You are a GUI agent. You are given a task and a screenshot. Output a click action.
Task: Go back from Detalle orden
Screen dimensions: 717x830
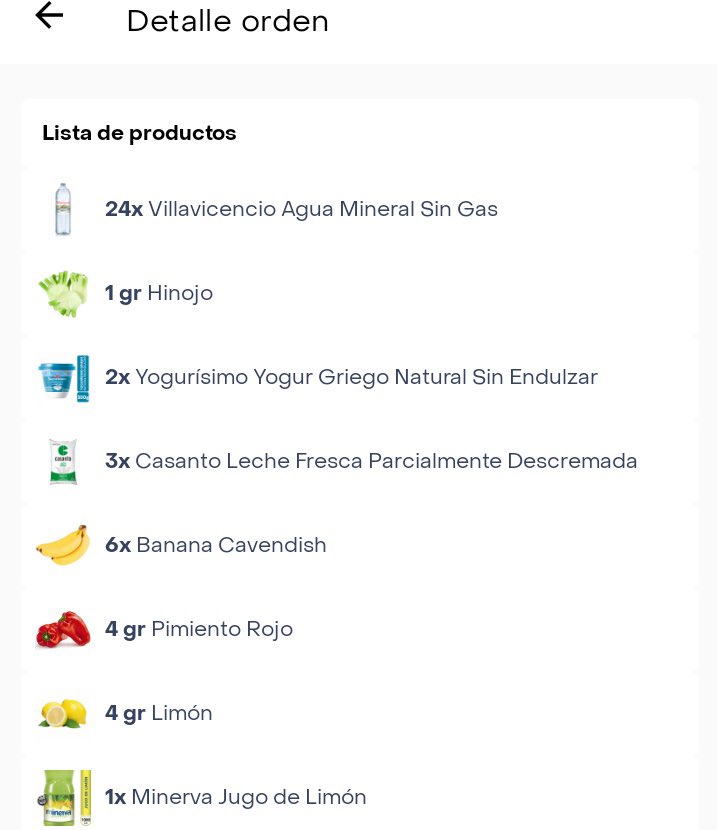point(49,16)
